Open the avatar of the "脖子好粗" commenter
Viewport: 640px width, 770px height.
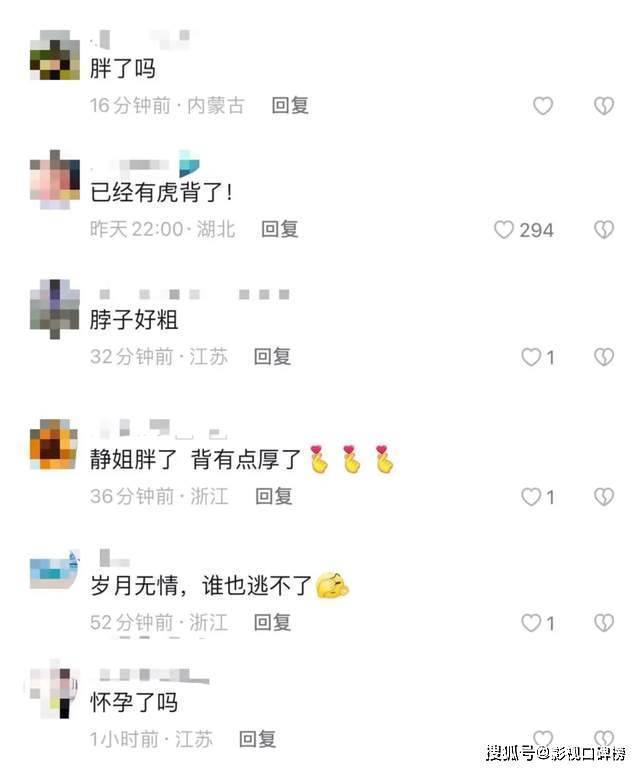coord(54,306)
